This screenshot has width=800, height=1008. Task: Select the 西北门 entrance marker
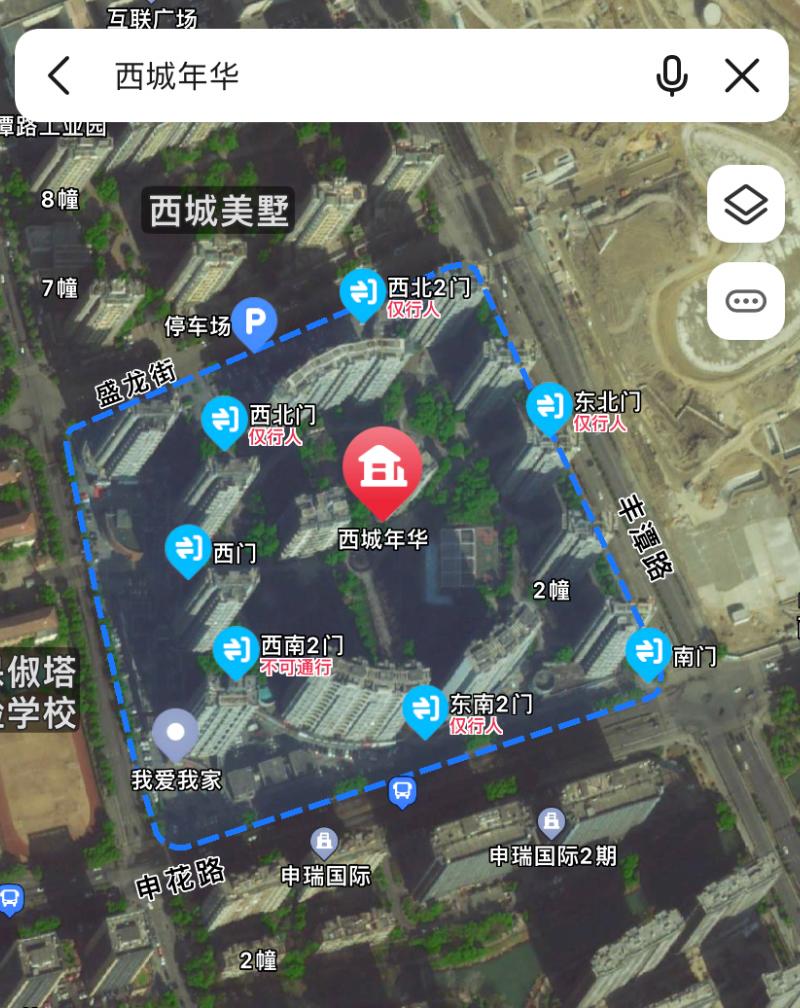point(223,419)
